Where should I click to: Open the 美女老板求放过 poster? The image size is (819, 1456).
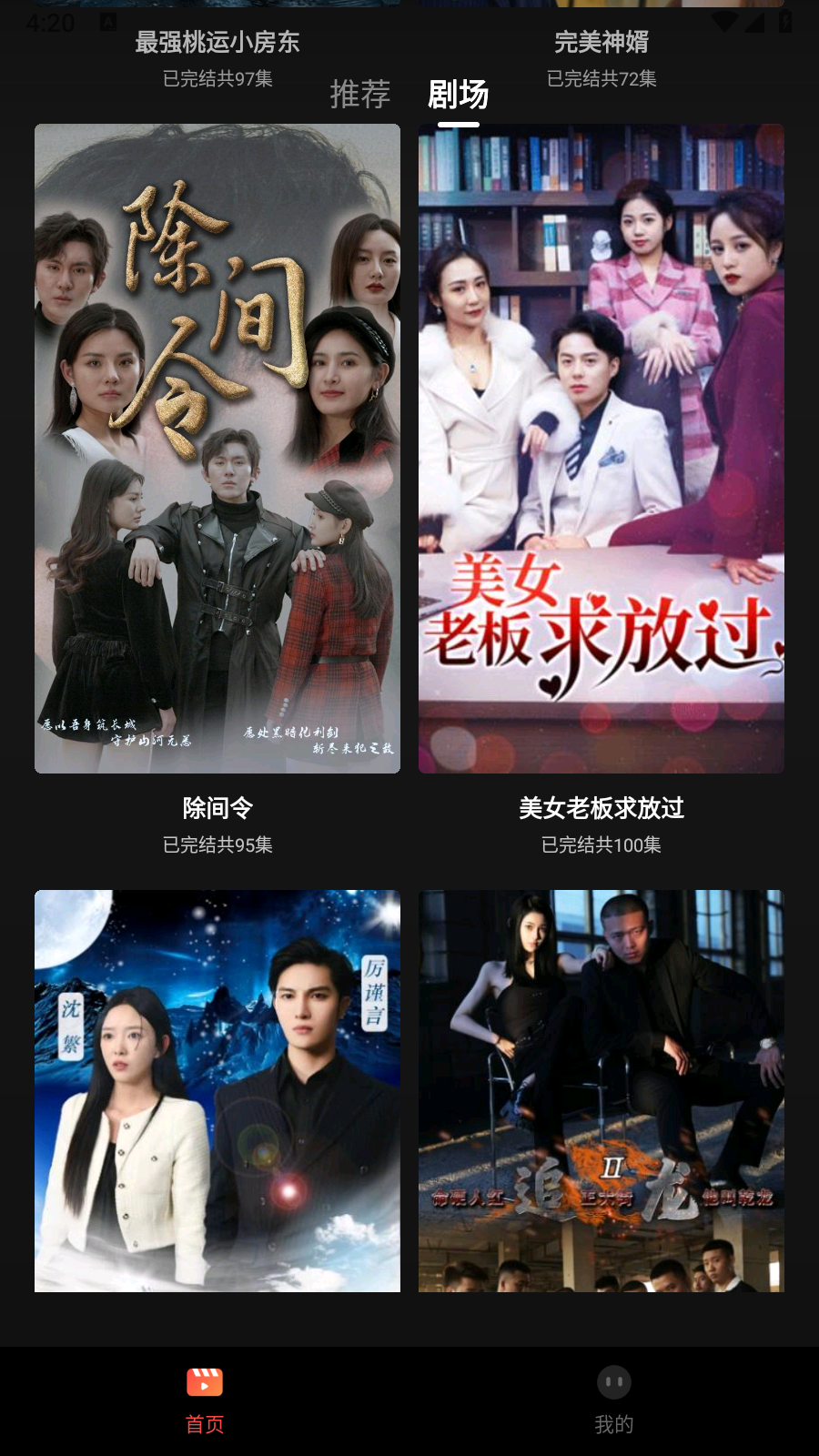[x=602, y=449]
